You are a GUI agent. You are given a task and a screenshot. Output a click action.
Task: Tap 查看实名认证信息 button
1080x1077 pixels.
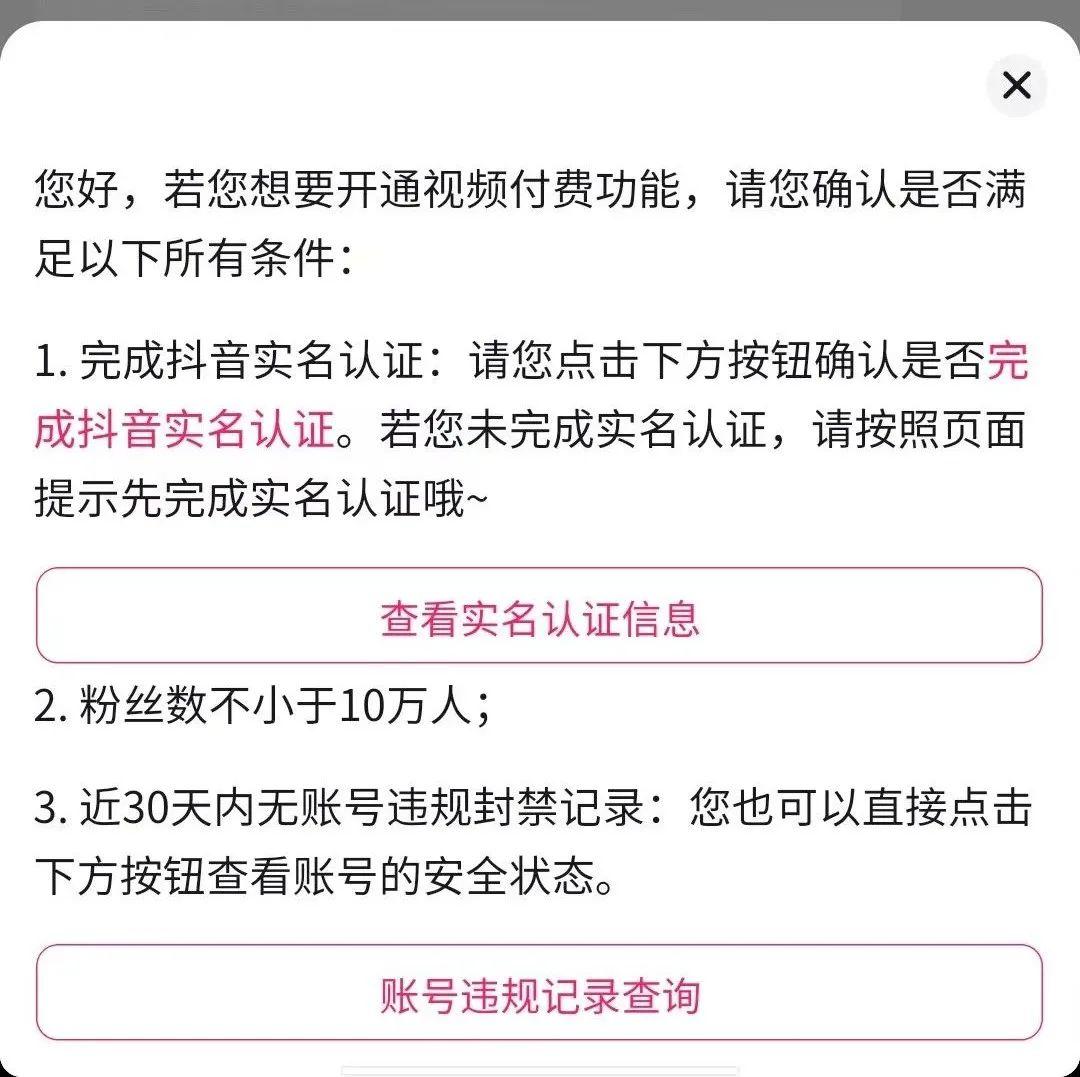539,617
